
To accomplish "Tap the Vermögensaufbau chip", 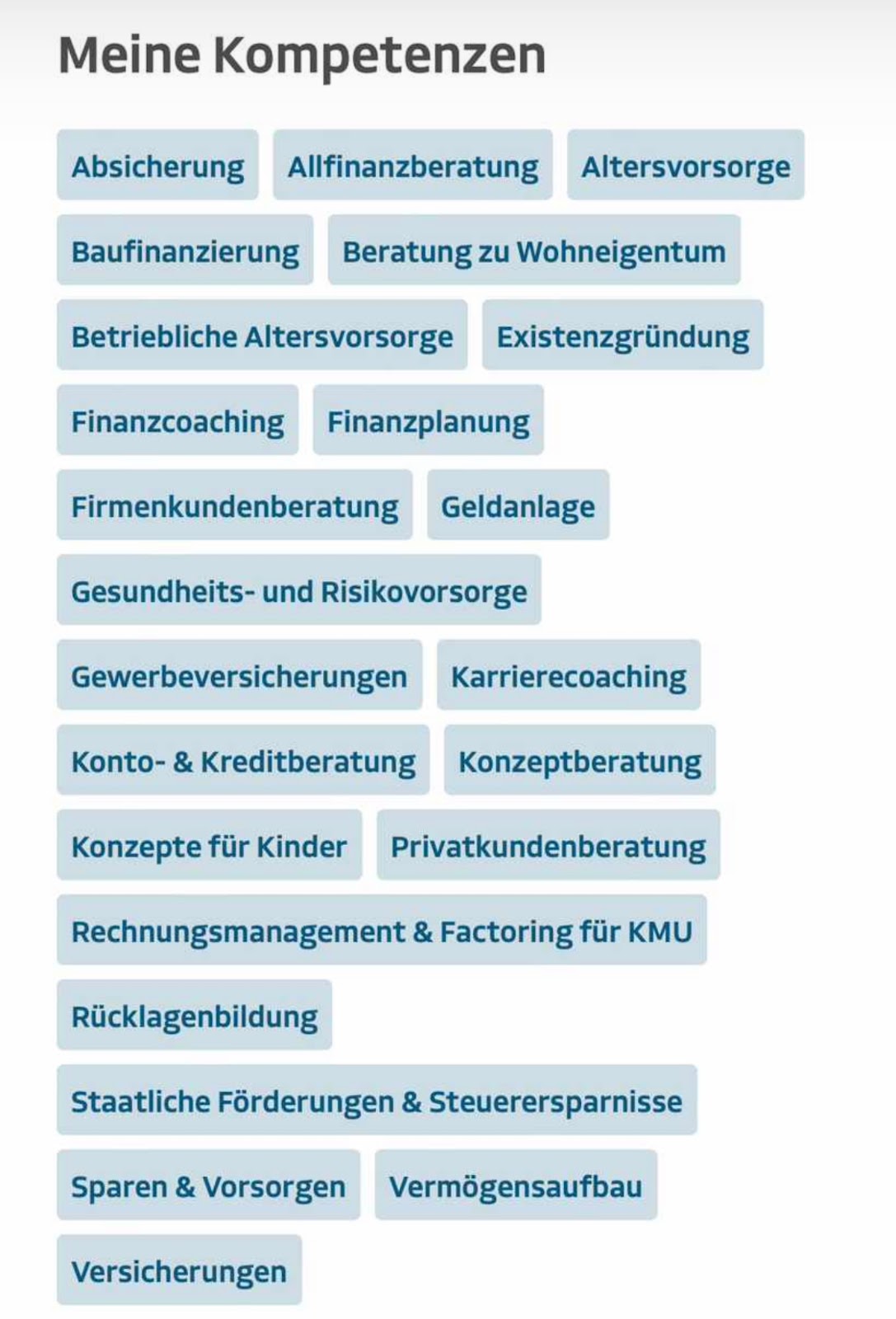I will 515,1185.
